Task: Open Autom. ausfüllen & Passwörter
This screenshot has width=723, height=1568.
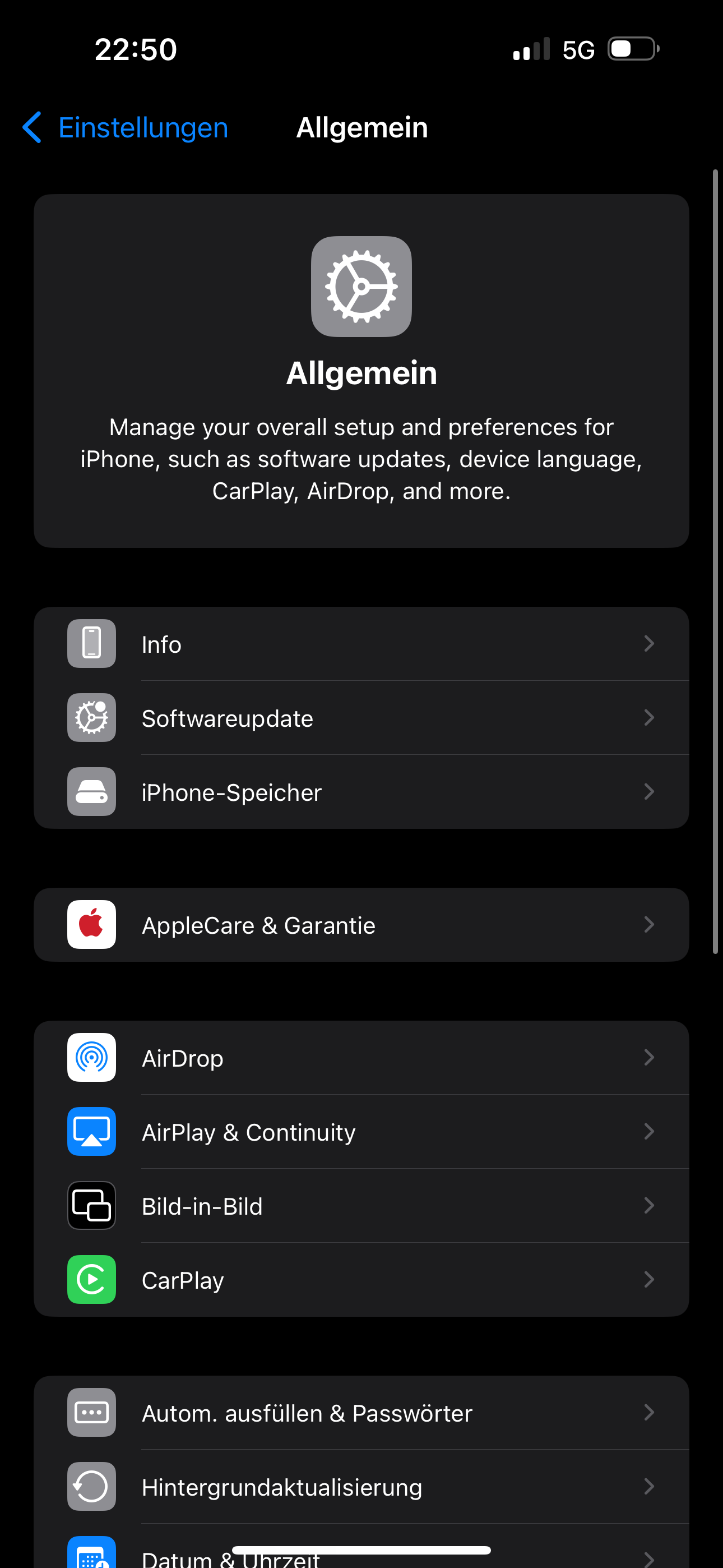Action: [361, 1413]
